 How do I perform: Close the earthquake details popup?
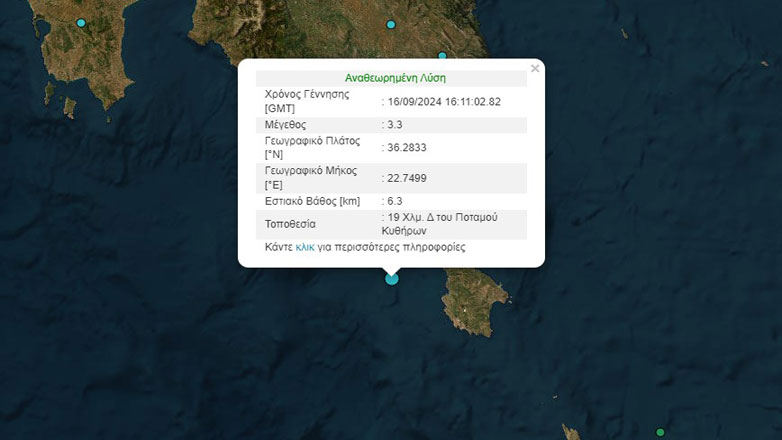(535, 69)
